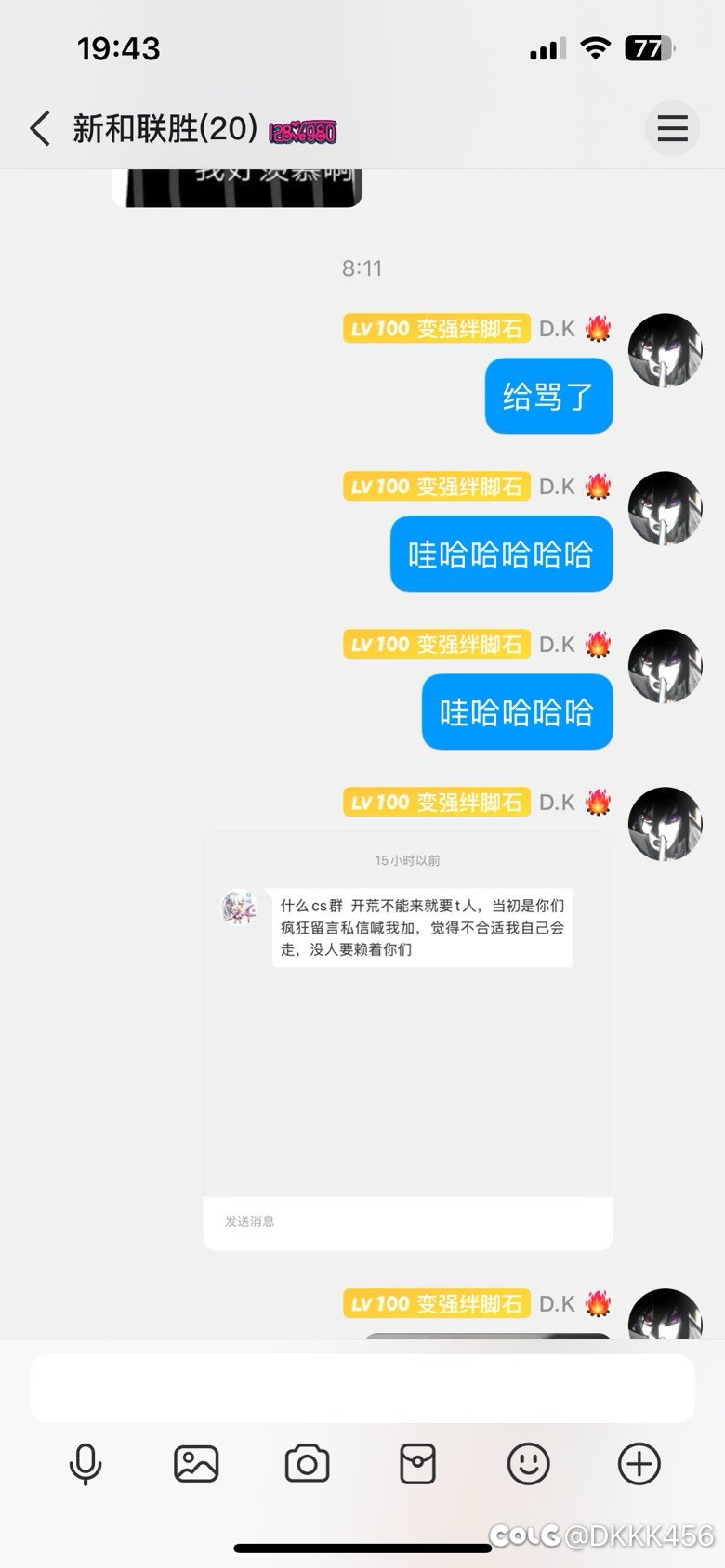Open the camera to take a photo
Viewport: 725px width, 1568px height.
307,1464
